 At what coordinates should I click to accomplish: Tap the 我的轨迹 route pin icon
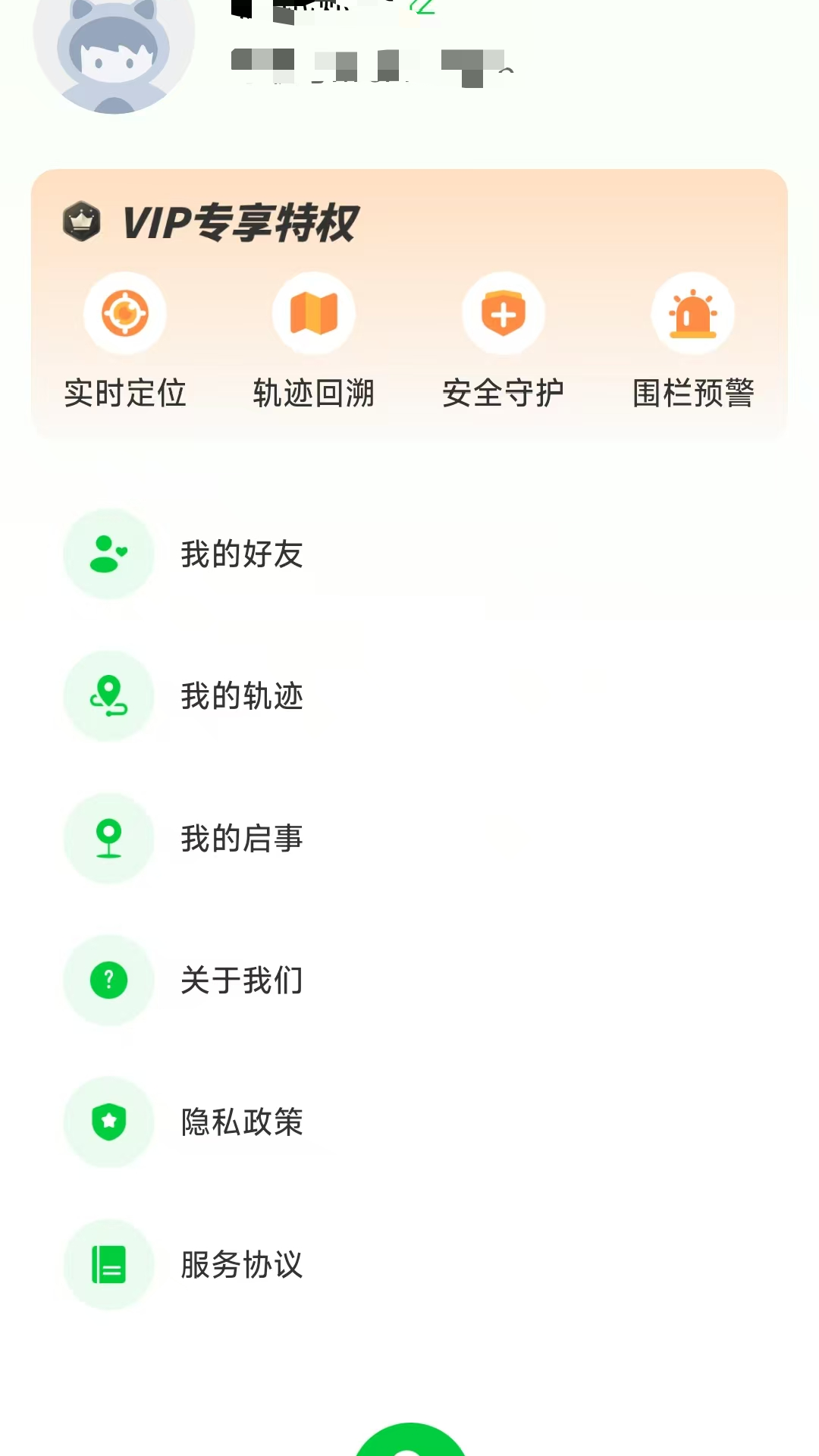click(108, 696)
